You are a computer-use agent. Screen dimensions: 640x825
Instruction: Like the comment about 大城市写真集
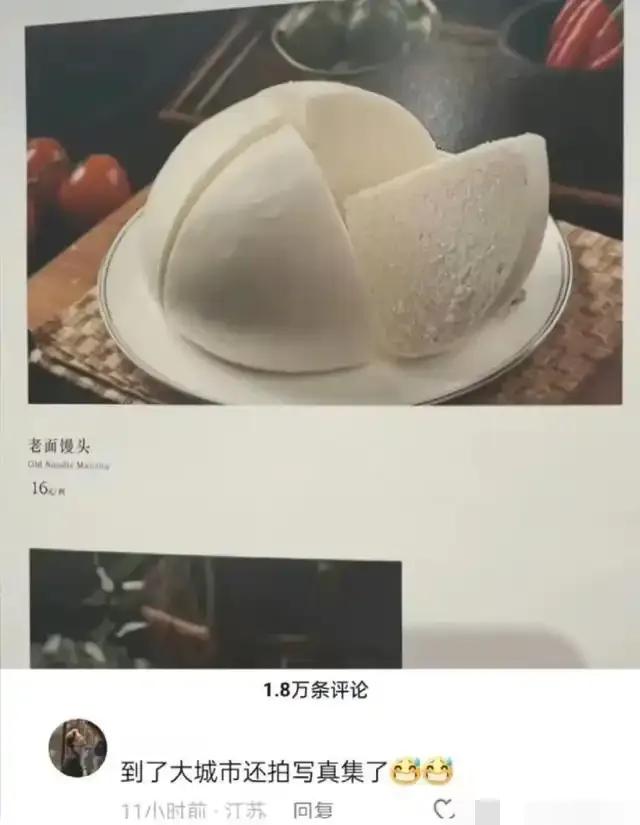click(445, 810)
